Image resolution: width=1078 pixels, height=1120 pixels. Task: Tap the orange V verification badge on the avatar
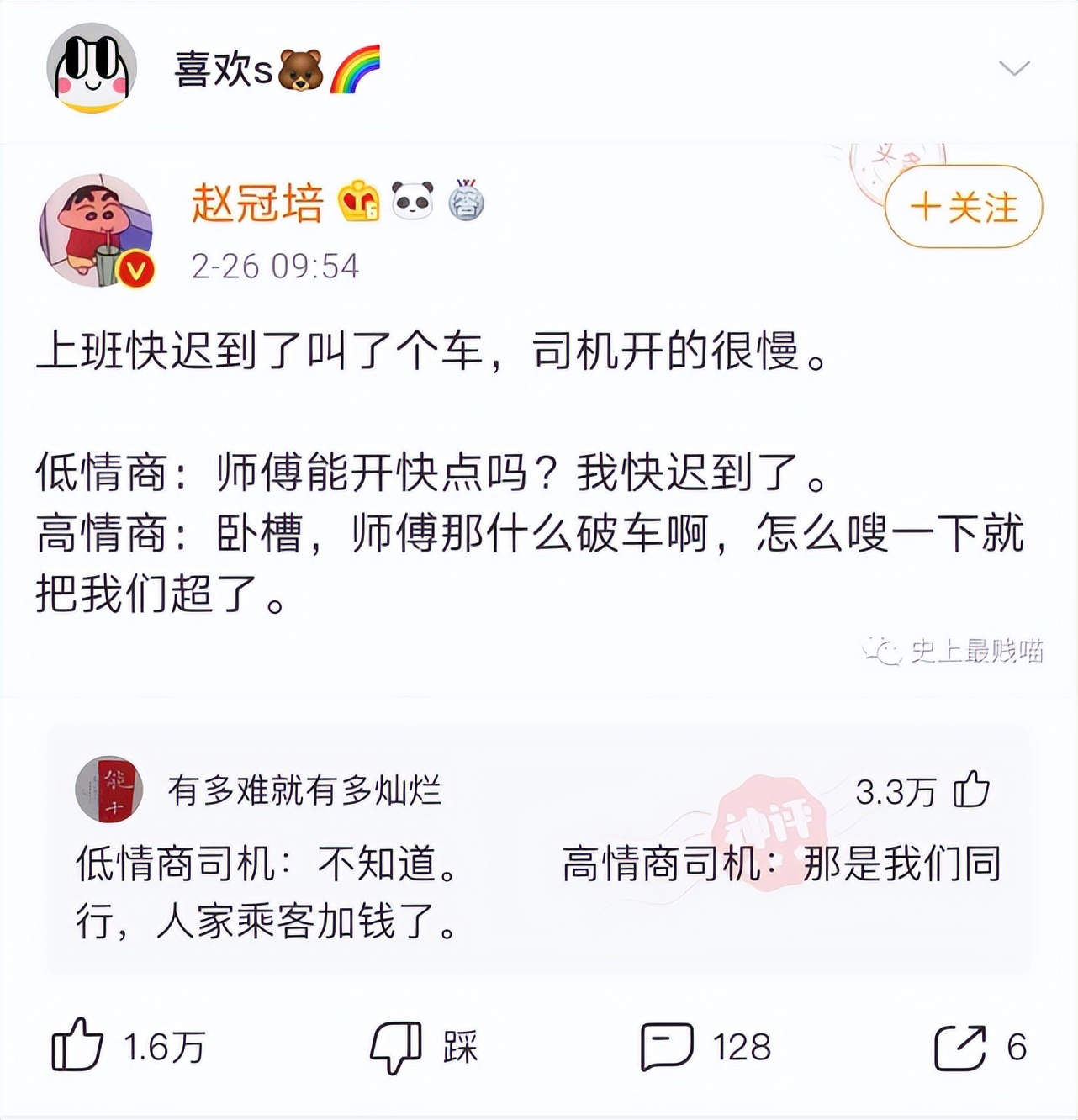pyautogui.click(x=138, y=269)
